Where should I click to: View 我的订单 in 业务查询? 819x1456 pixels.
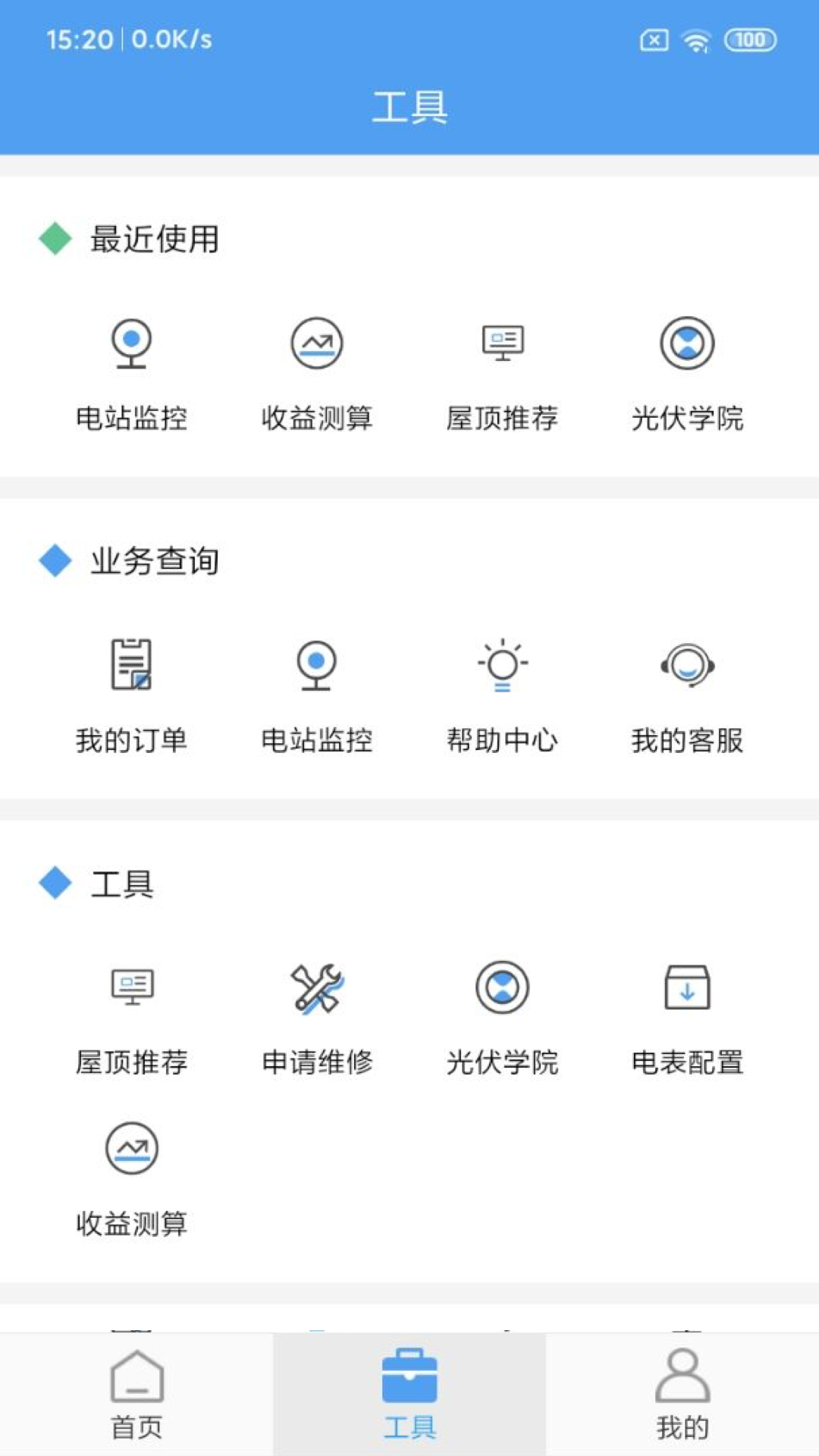pyautogui.click(x=131, y=695)
